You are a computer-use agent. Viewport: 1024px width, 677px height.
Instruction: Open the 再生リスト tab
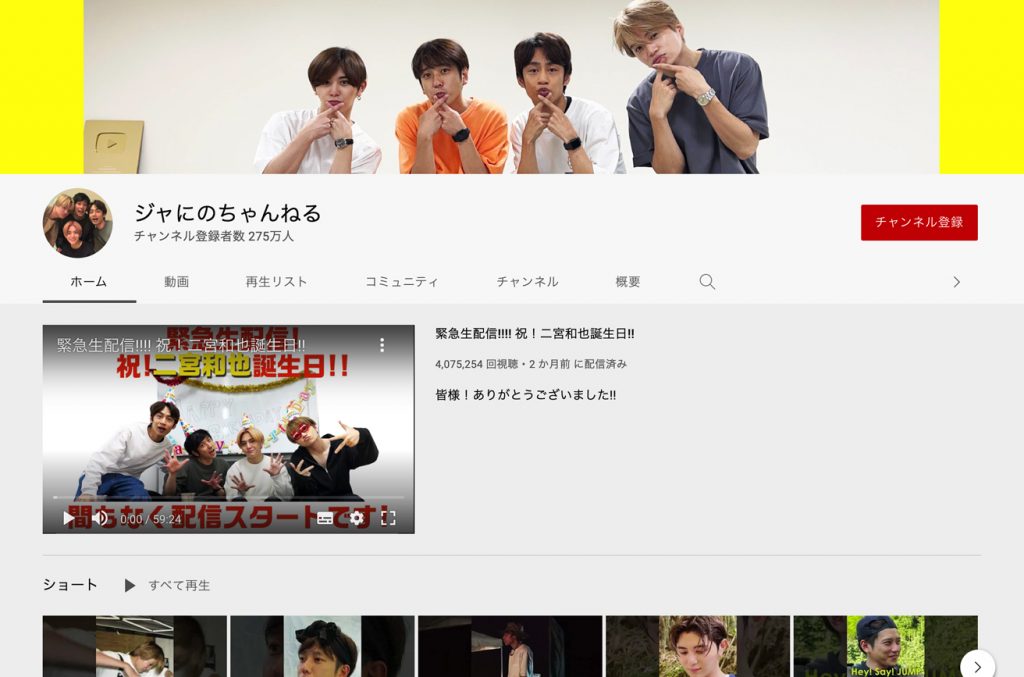[276, 282]
